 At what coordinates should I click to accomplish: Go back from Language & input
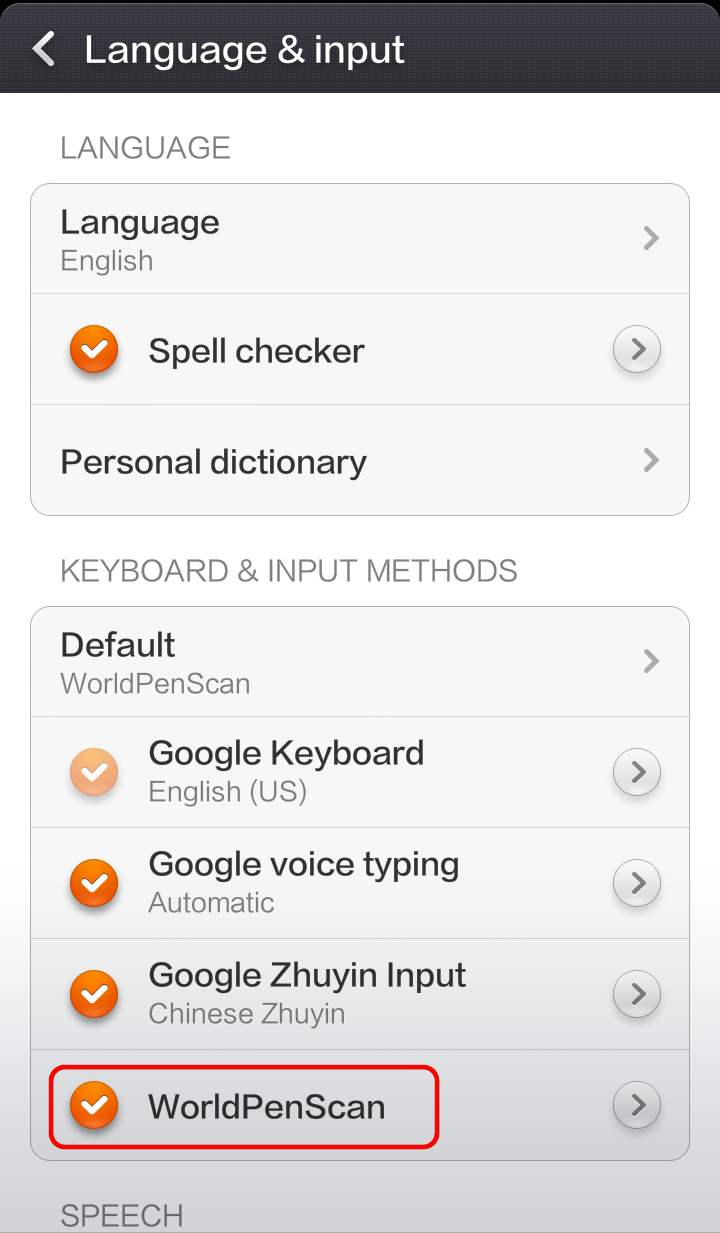click(44, 48)
